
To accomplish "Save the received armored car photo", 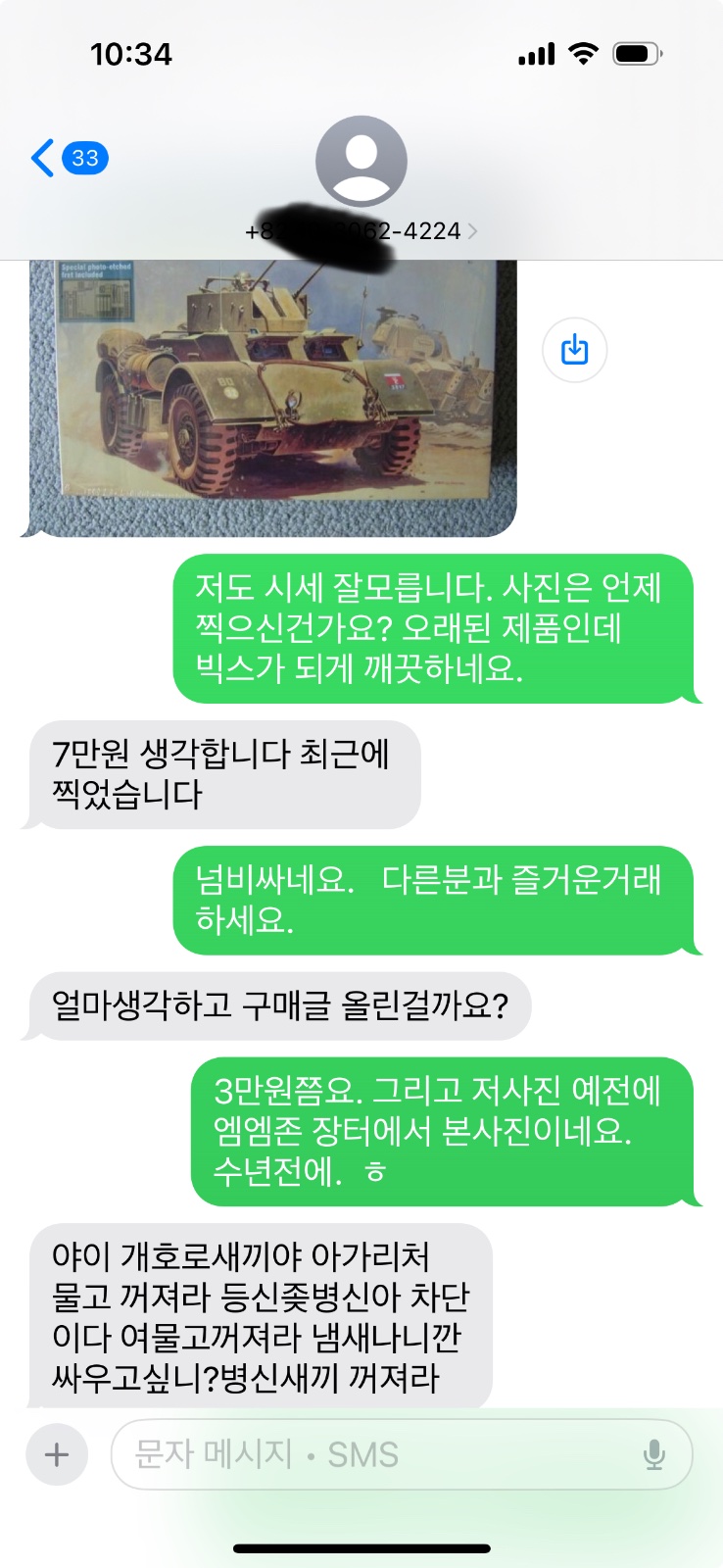I will pos(574,350).
